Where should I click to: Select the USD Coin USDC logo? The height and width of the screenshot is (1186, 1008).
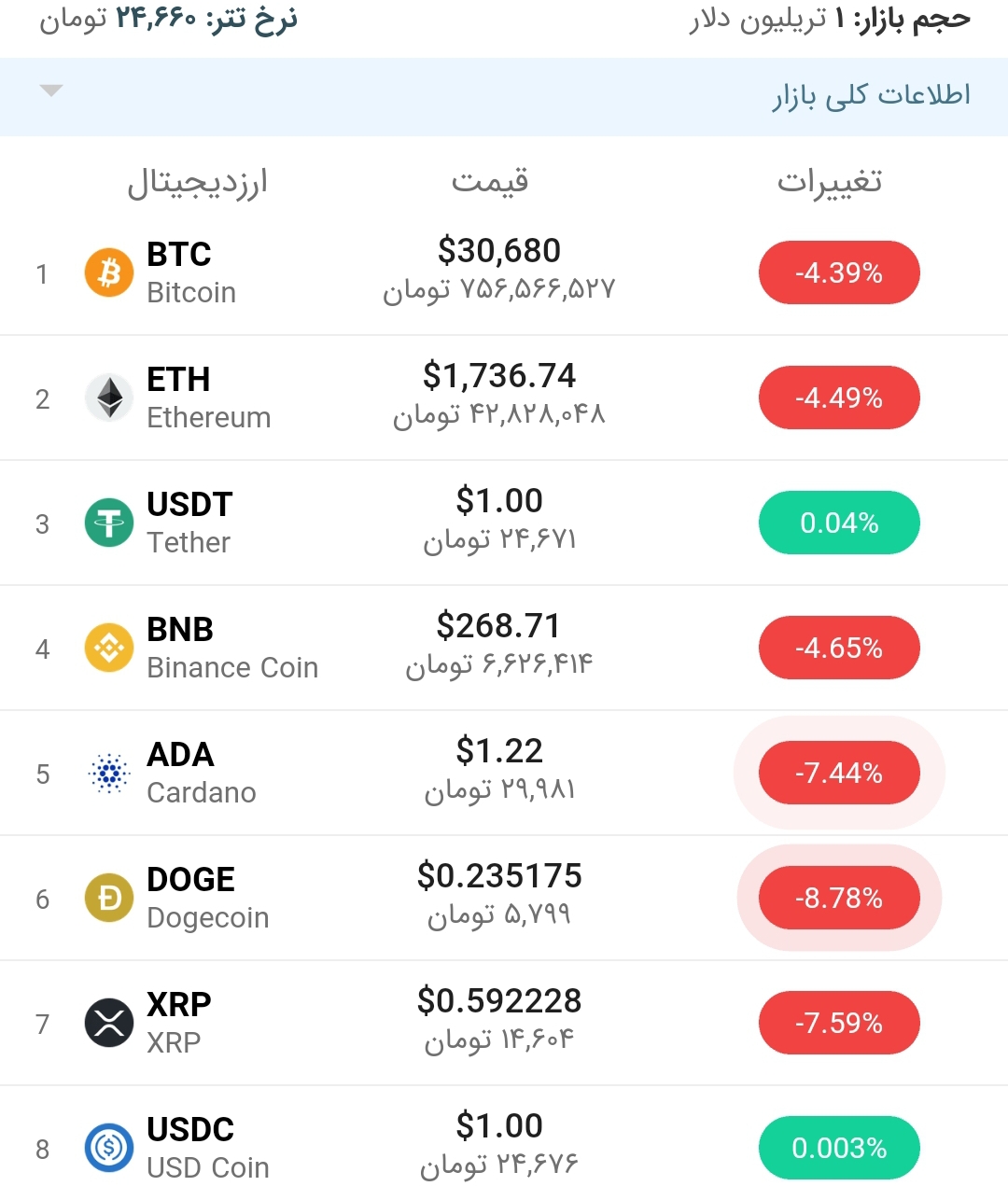[109, 1148]
